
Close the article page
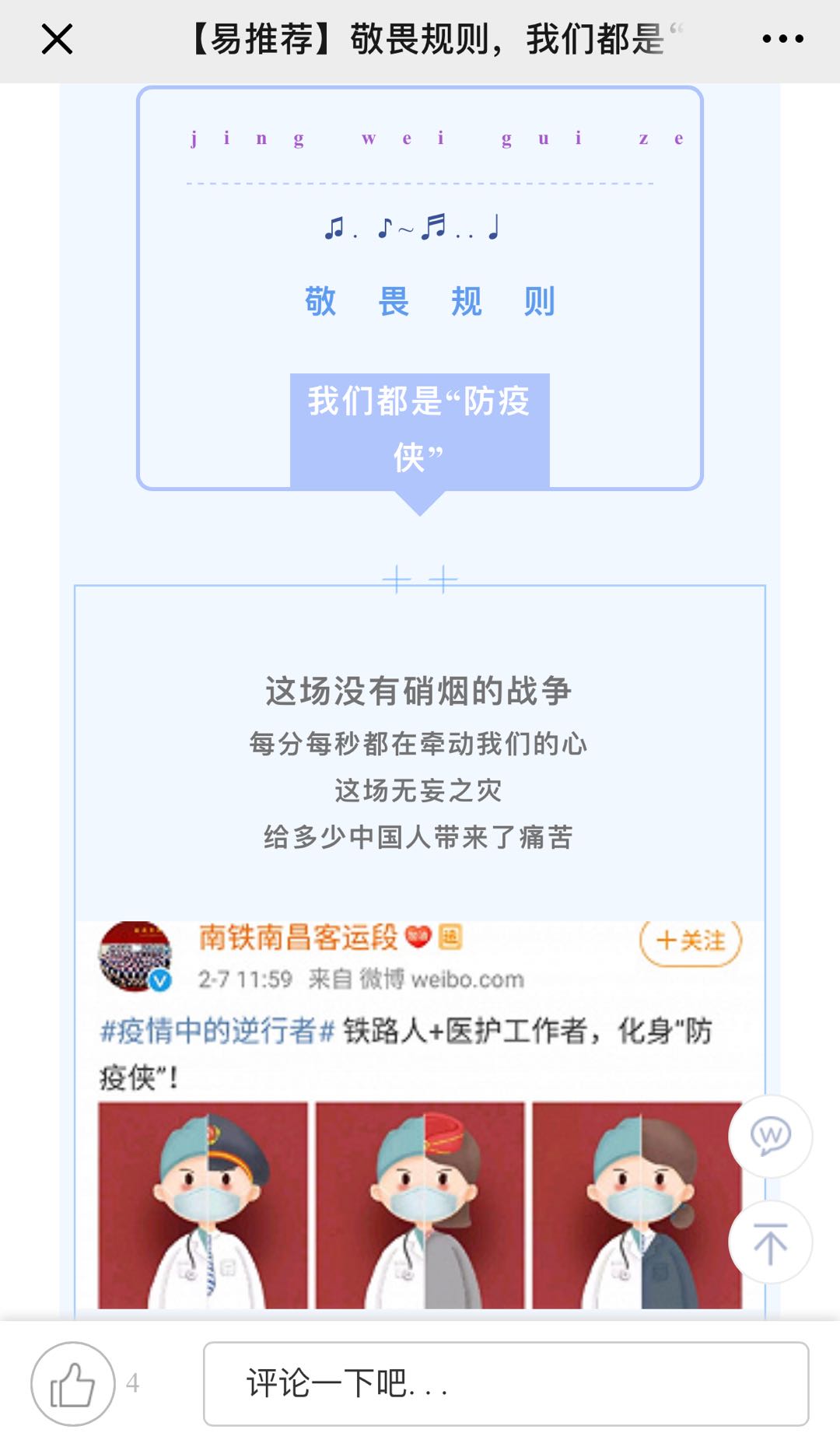tap(57, 39)
